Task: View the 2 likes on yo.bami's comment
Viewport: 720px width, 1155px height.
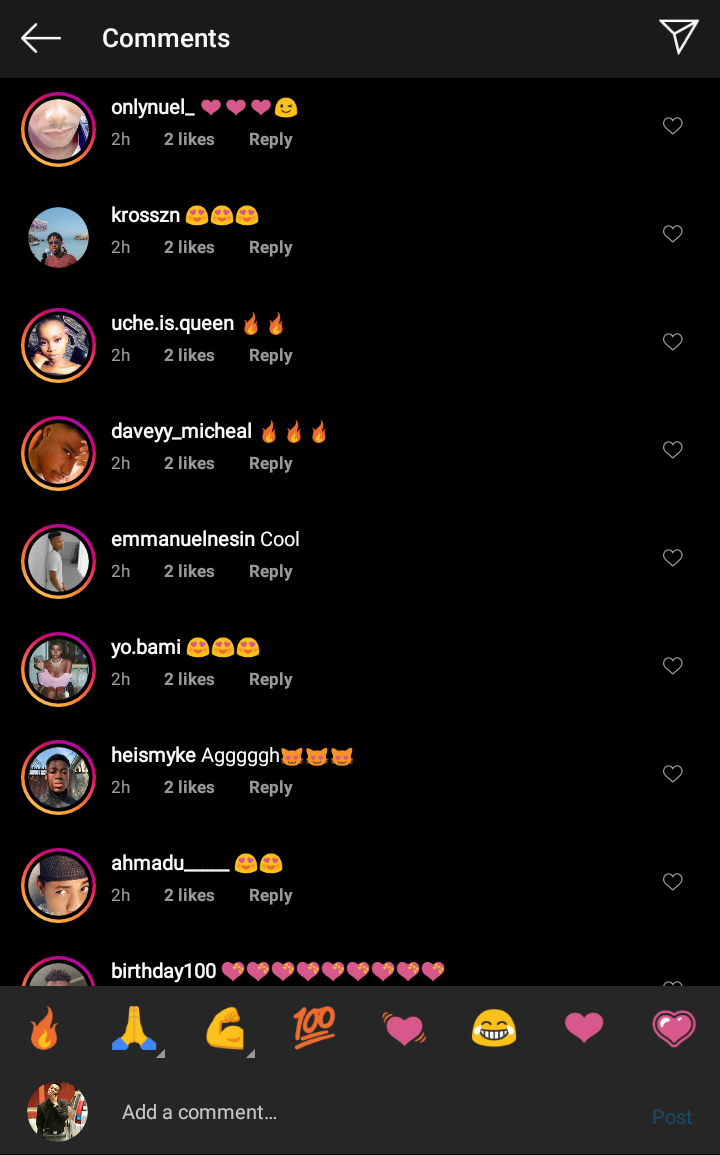Action: tap(189, 679)
